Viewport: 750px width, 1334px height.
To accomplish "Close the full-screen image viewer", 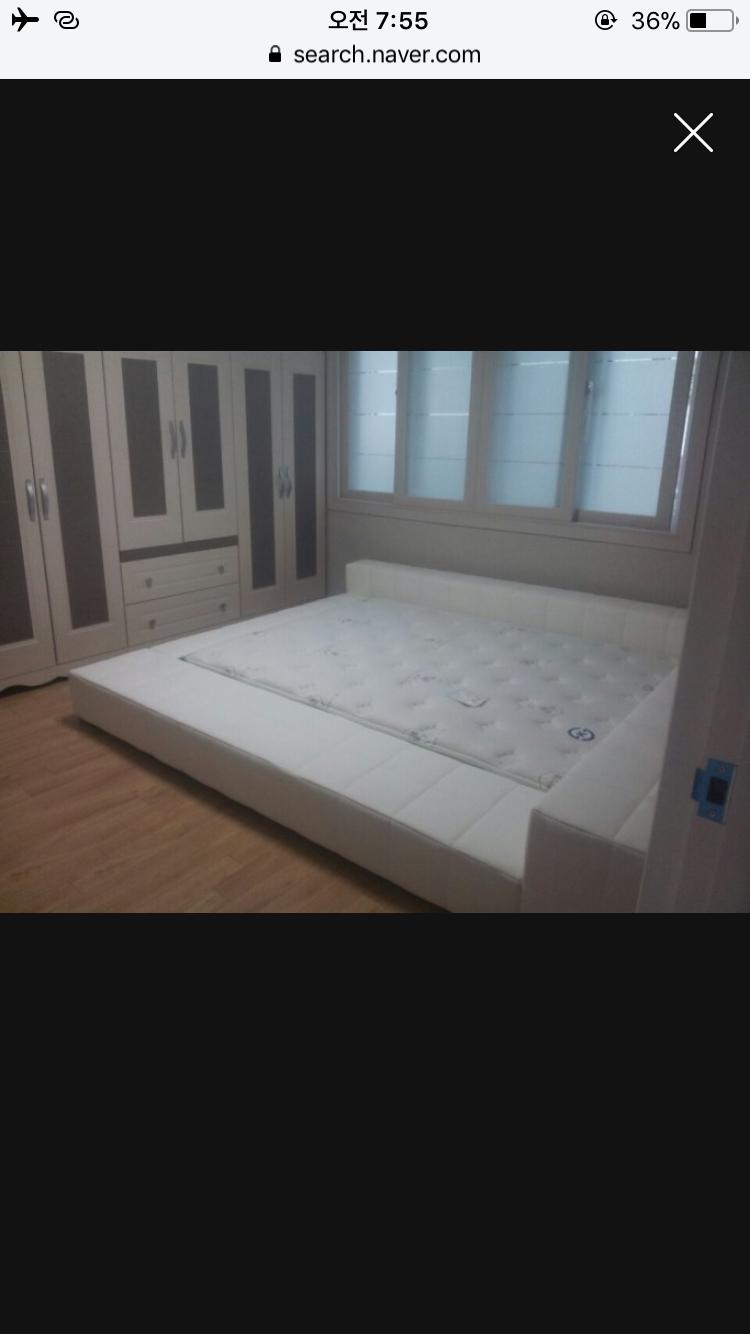I will (x=693, y=133).
